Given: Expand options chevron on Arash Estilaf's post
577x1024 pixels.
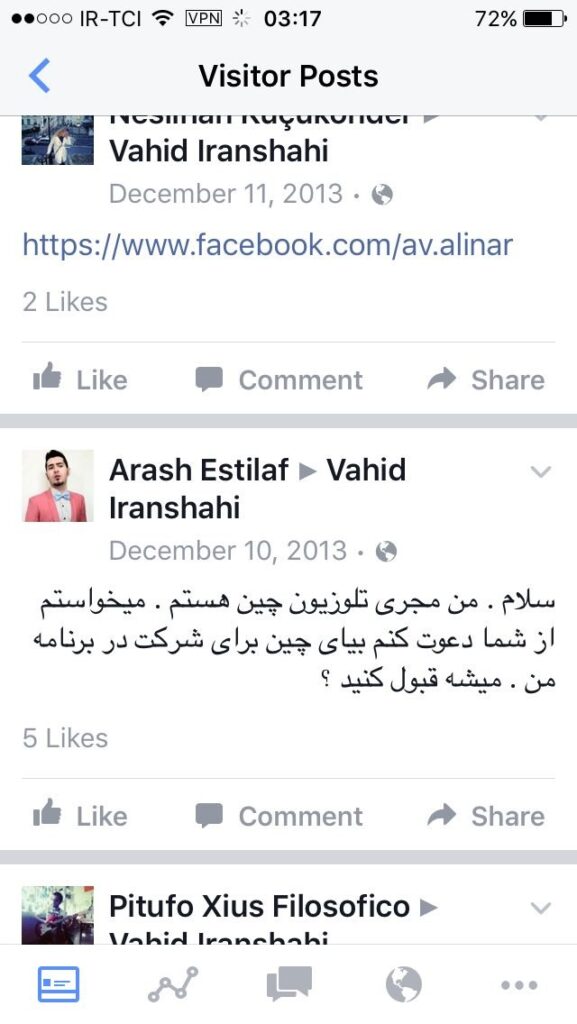Looking at the screenshot, I should (540, 472).
